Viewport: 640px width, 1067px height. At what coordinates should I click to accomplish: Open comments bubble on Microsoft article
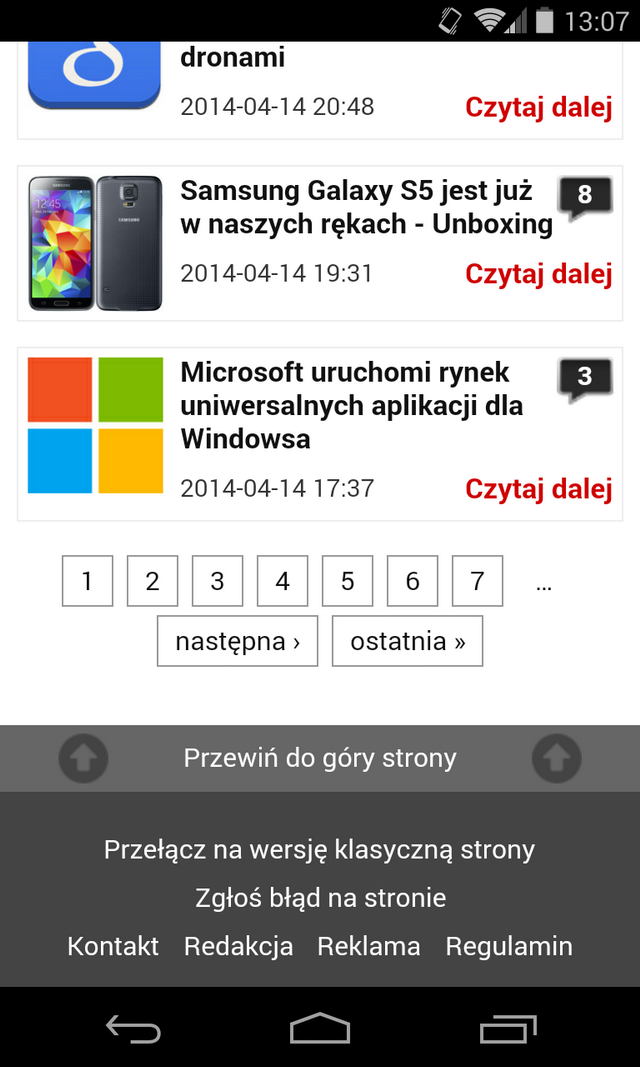pyautogui.click(x=585, y=378)
